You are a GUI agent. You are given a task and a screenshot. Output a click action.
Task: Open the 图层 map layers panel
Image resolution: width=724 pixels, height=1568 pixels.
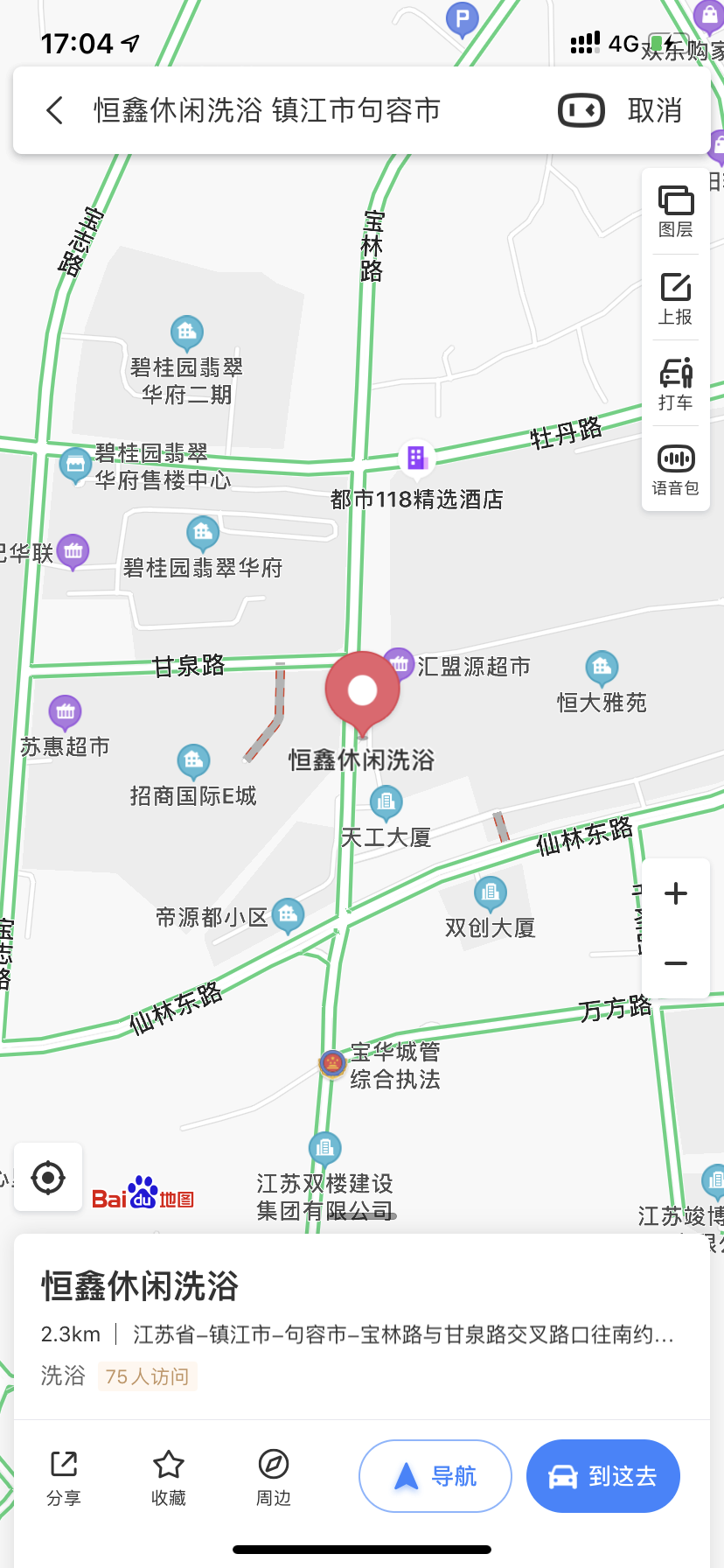675,212
